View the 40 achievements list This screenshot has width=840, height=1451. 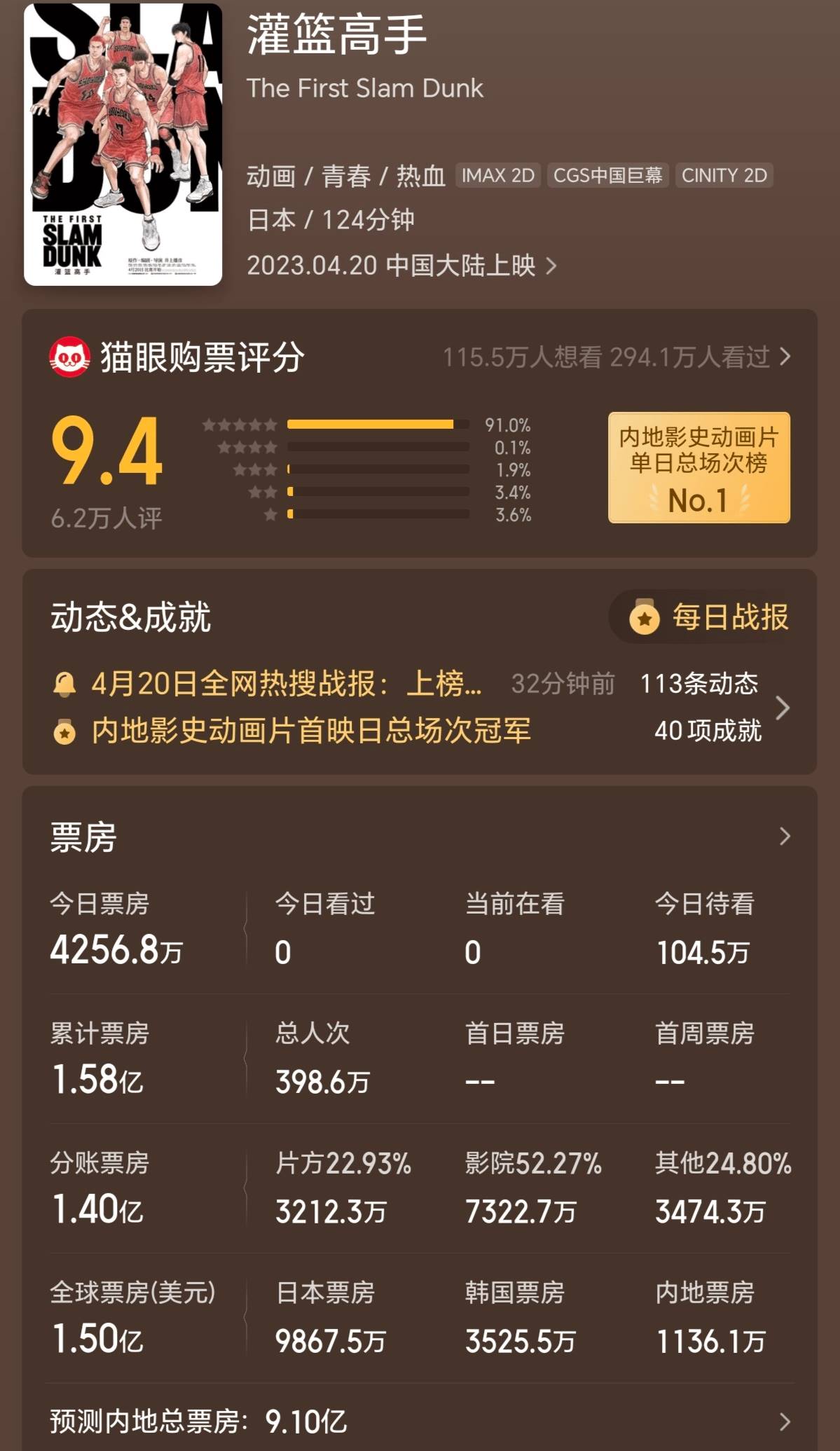(x=708, y=731)
